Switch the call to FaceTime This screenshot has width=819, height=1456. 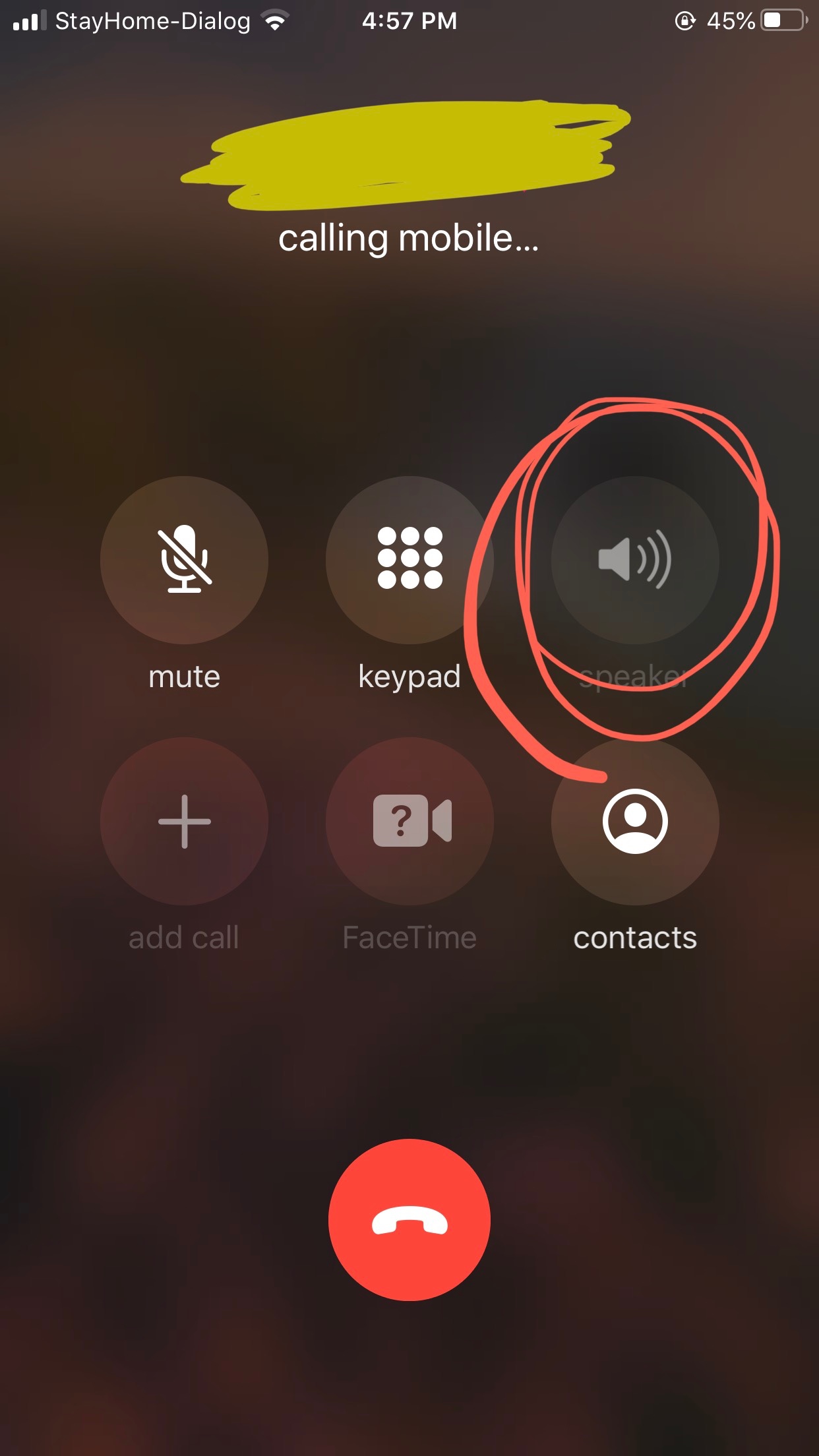click(409, 821)
